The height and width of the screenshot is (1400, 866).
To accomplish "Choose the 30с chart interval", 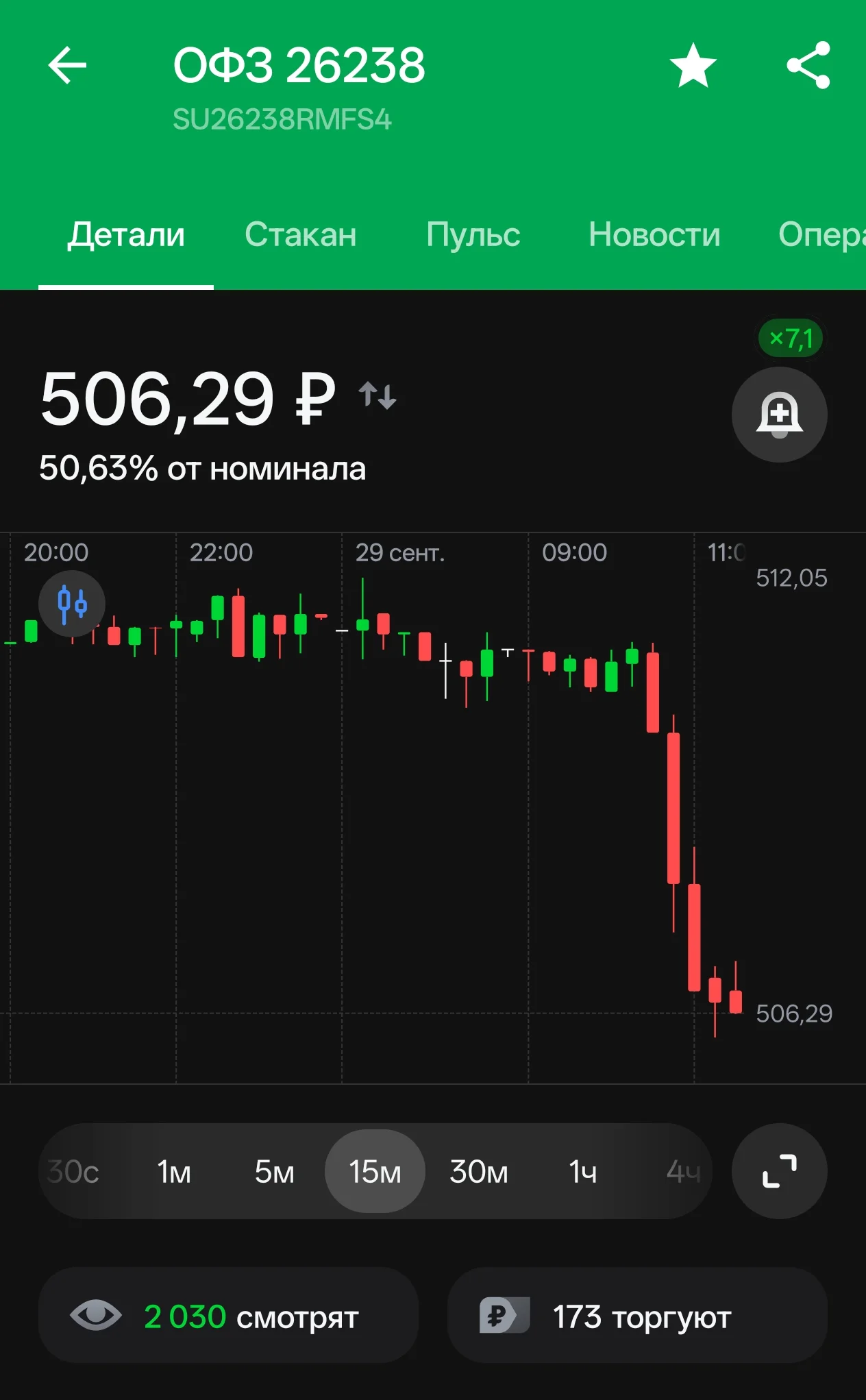I will pyautogui.click(x=73, y=1171).
